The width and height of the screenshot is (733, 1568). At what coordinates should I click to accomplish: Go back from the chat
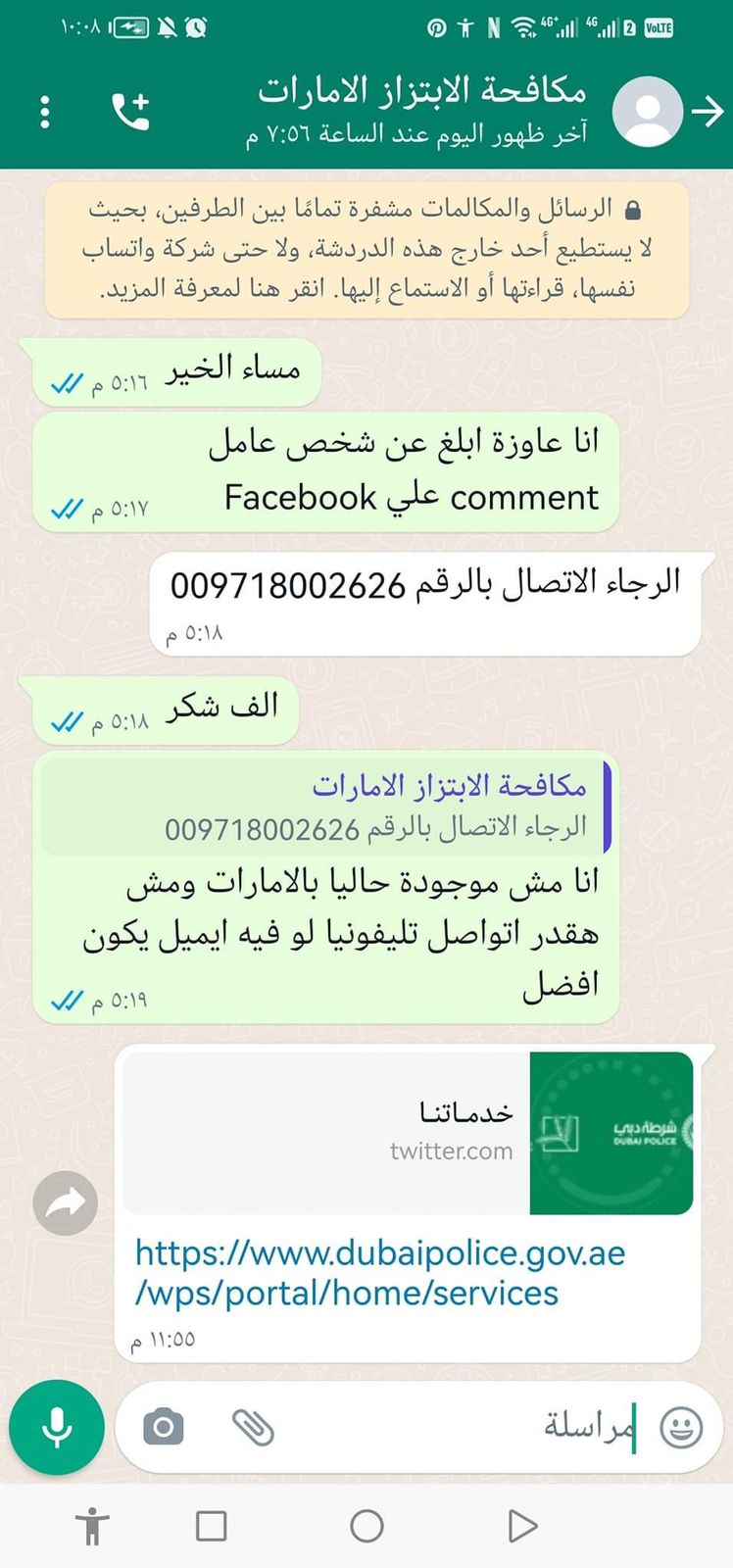[x=707, y=112]
